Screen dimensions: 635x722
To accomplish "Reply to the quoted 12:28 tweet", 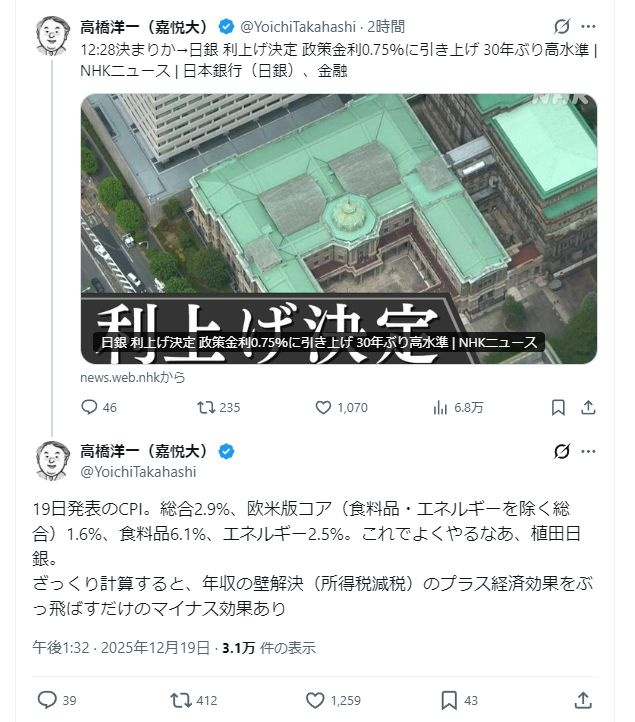I will pos(89,407).
